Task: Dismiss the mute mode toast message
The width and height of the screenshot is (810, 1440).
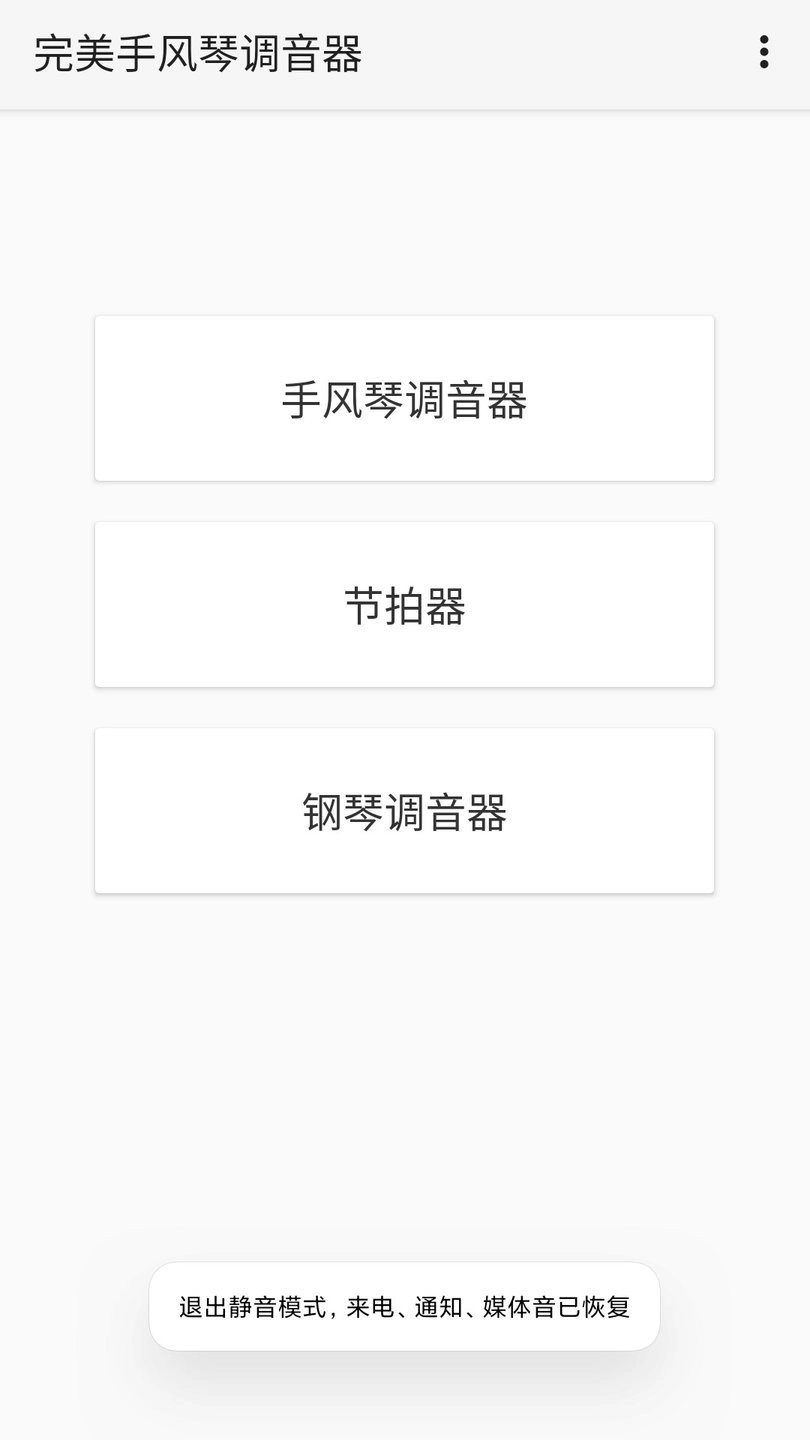Action: 403,1306
